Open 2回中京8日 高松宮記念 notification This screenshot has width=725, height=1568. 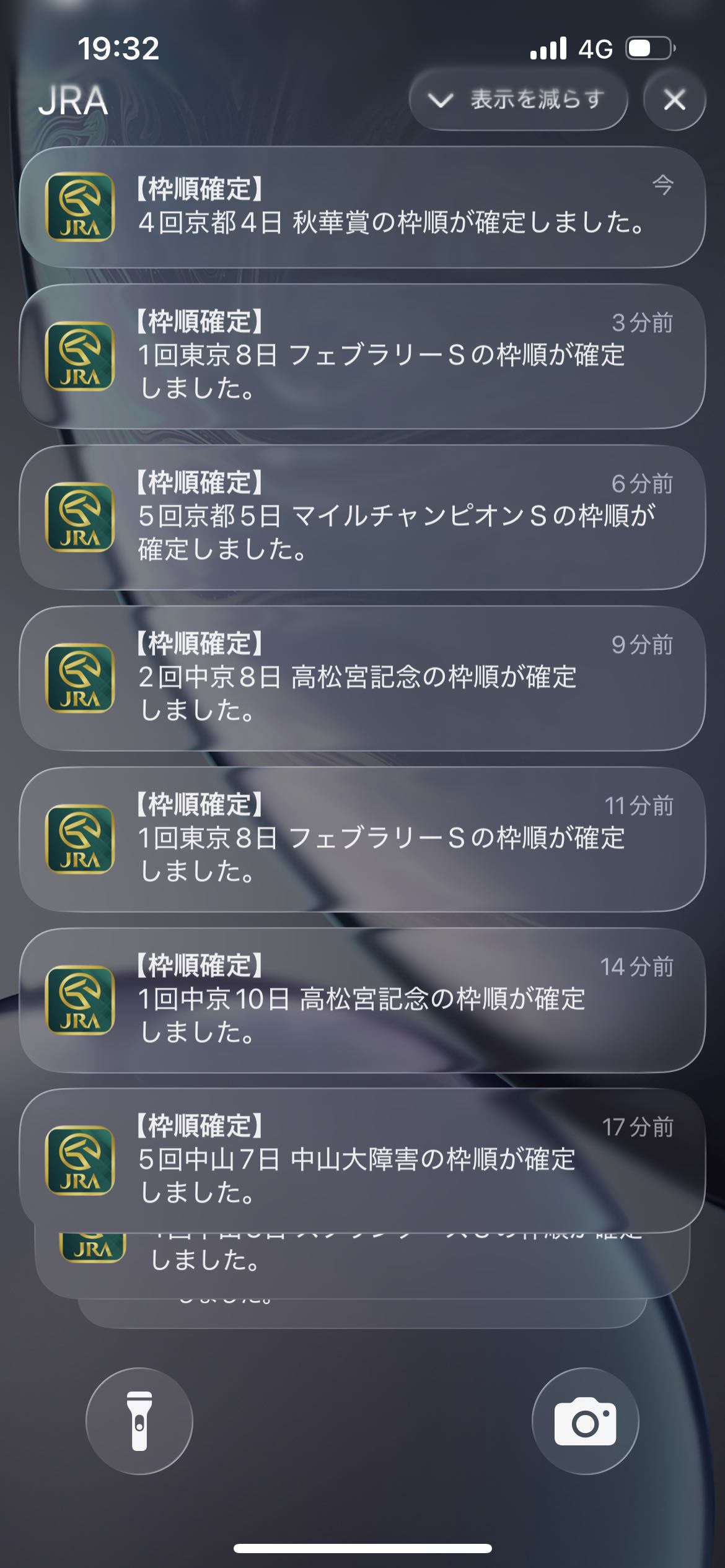coord(362,678)
